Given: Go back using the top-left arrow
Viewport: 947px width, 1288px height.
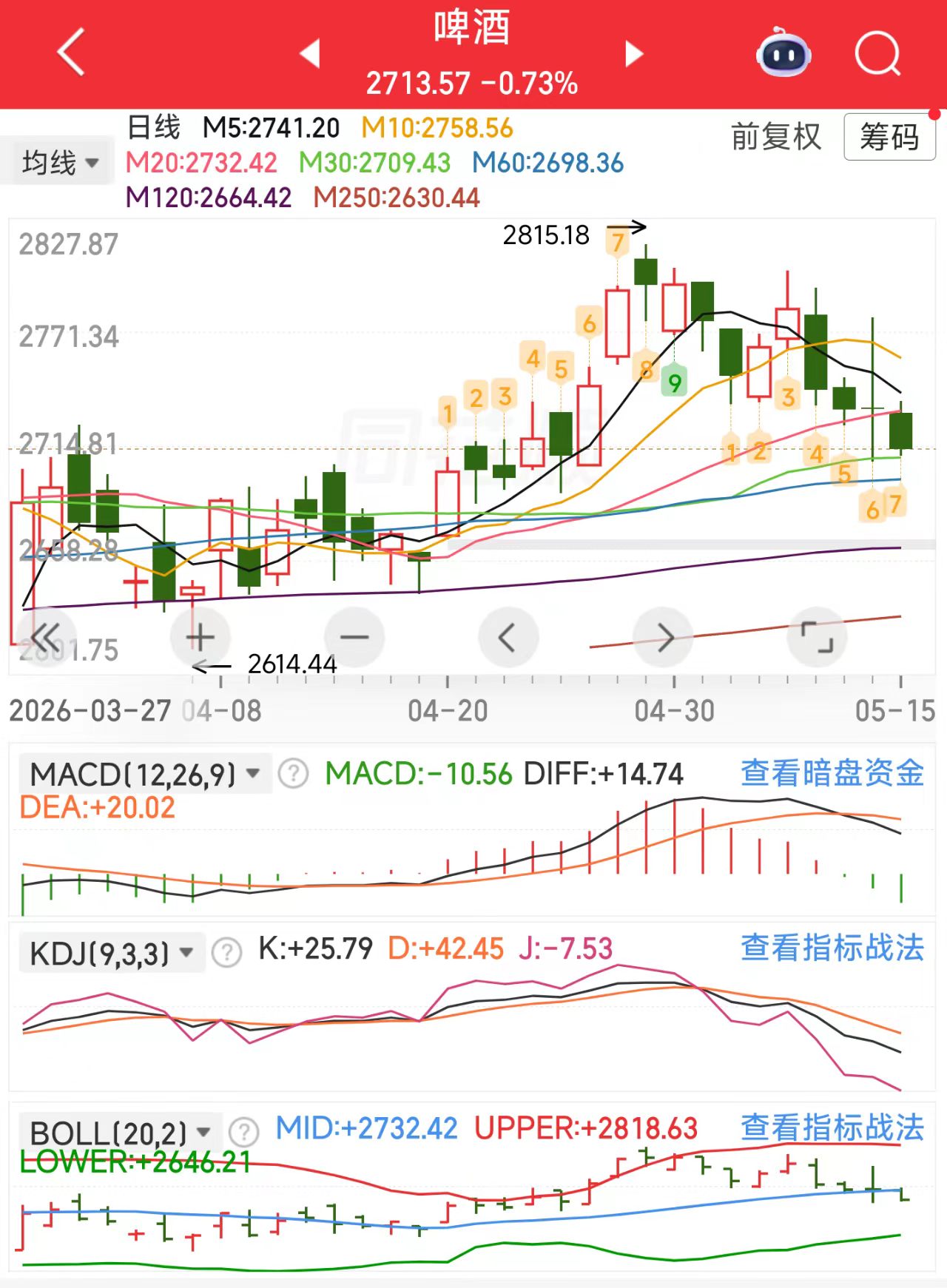Looking at the screenshot, I should click(x=71, y=52).
